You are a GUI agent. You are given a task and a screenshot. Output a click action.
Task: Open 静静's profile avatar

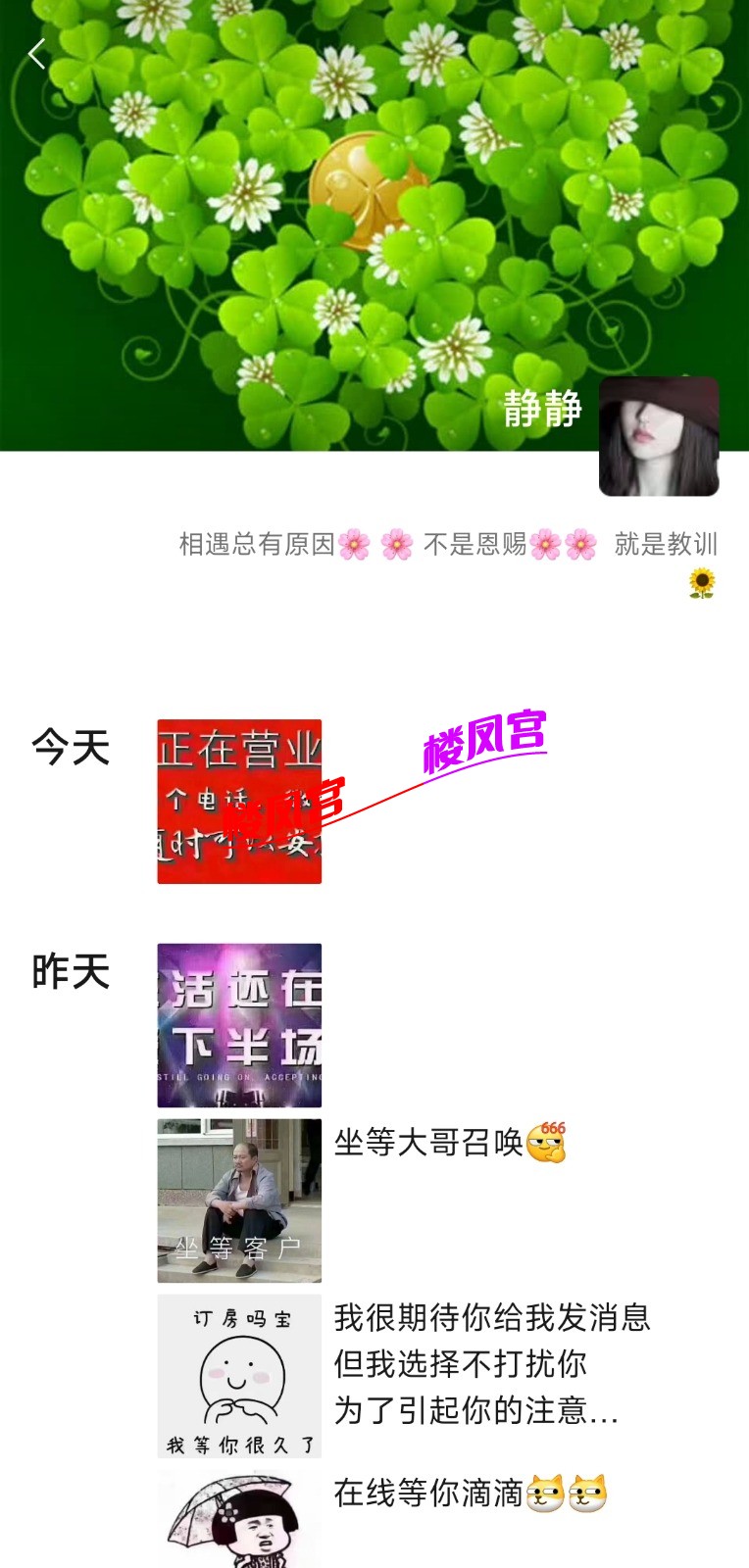659,436
